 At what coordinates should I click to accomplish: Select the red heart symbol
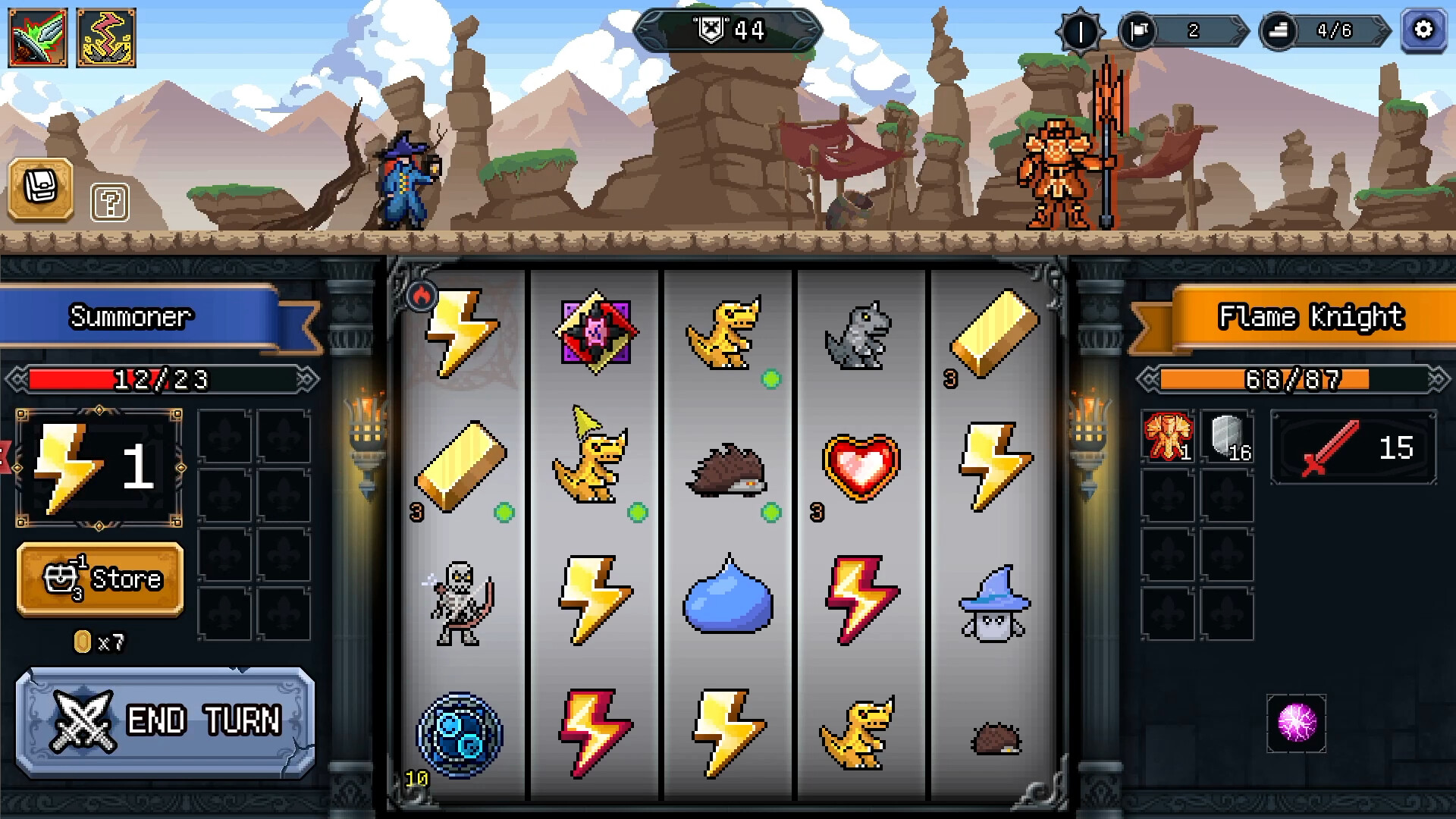click(861, 466)
